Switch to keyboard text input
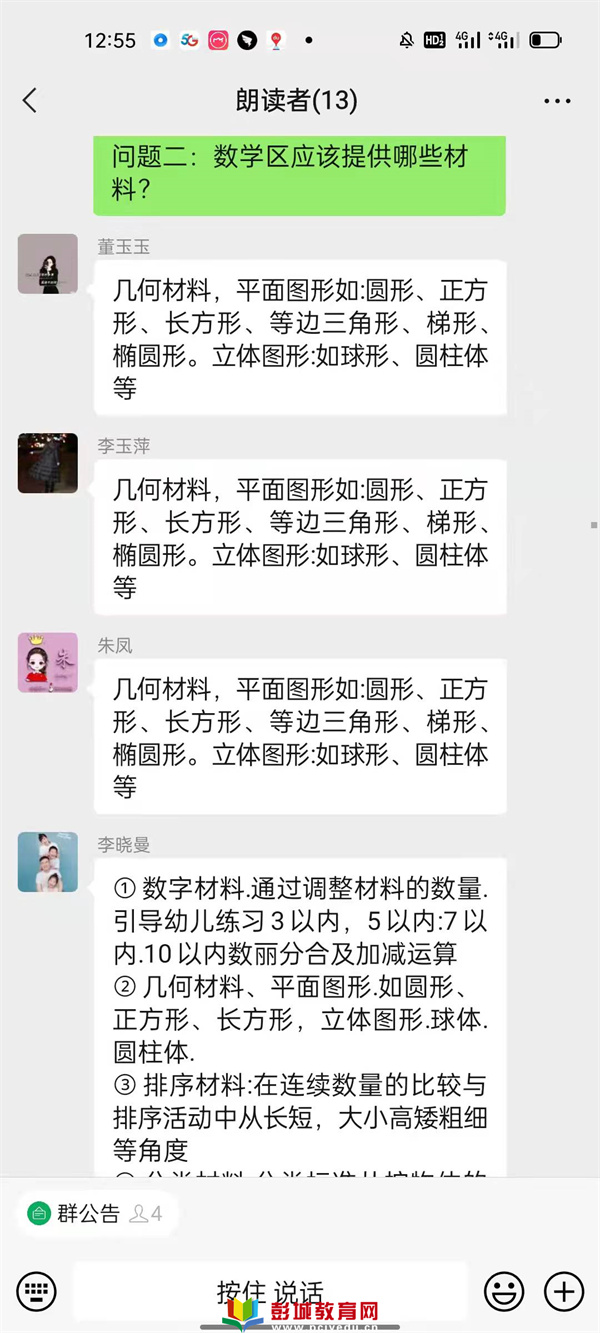This screenshot has height=1333, width=600. pyautogui.click(x=36, y=1291)
